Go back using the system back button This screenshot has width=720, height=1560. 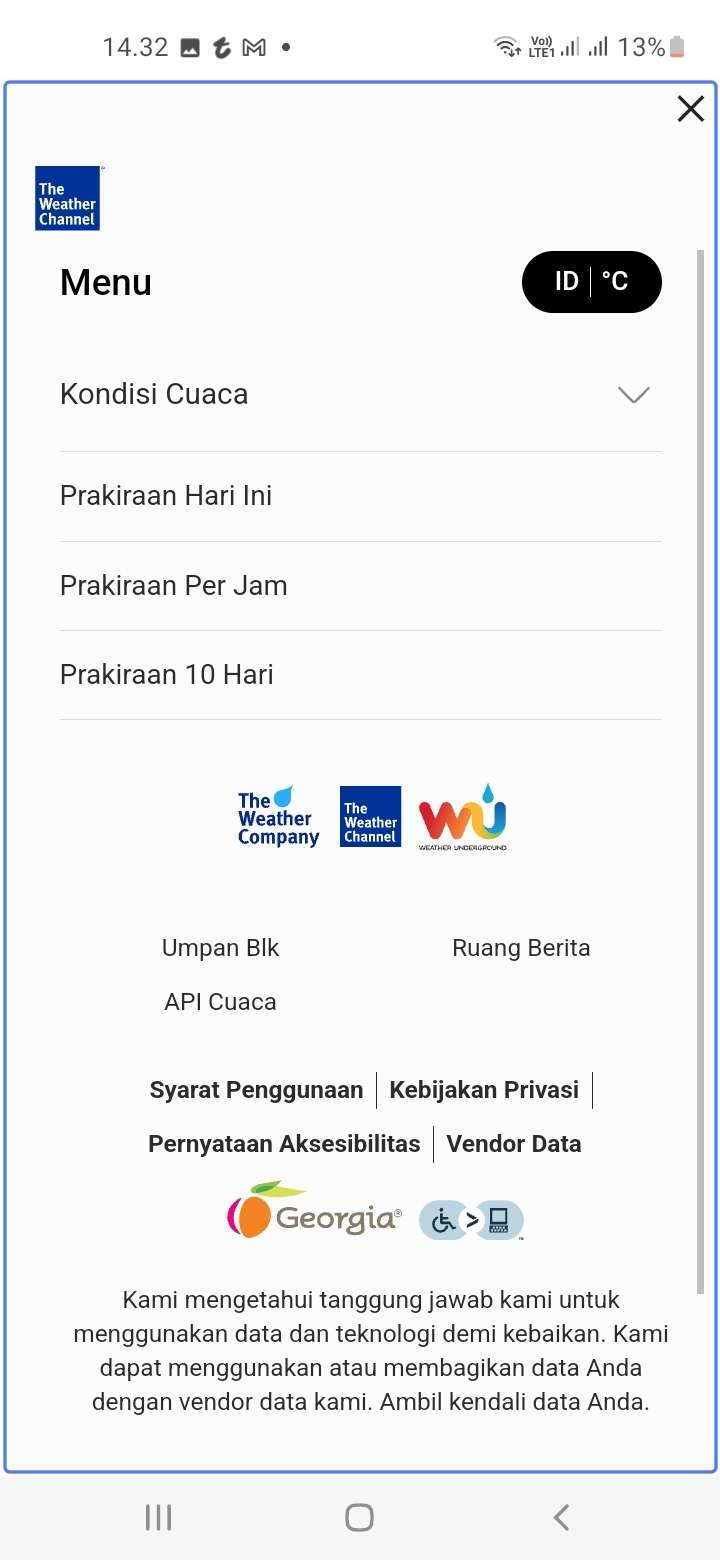point(561,1517)
